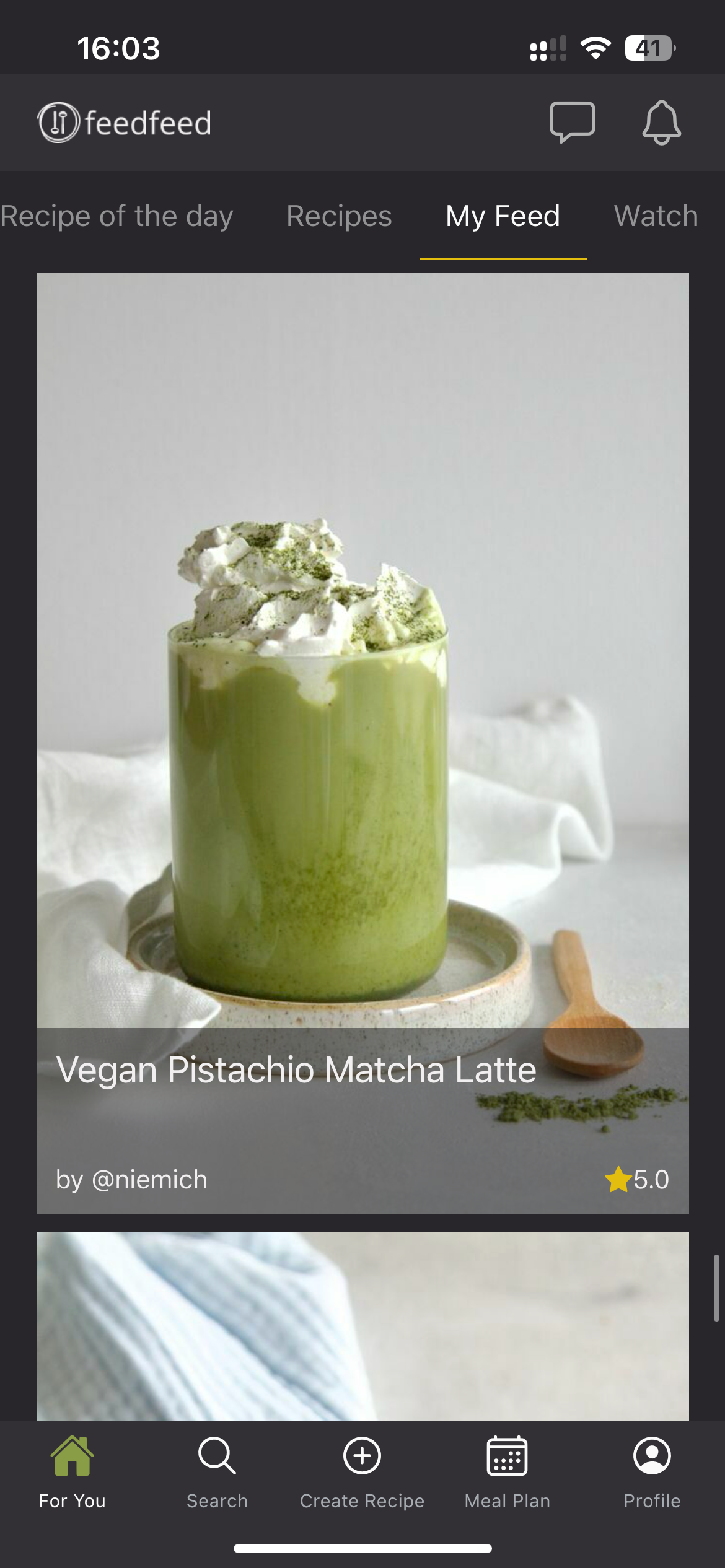Open the messages chat icon

coord(572,122)
